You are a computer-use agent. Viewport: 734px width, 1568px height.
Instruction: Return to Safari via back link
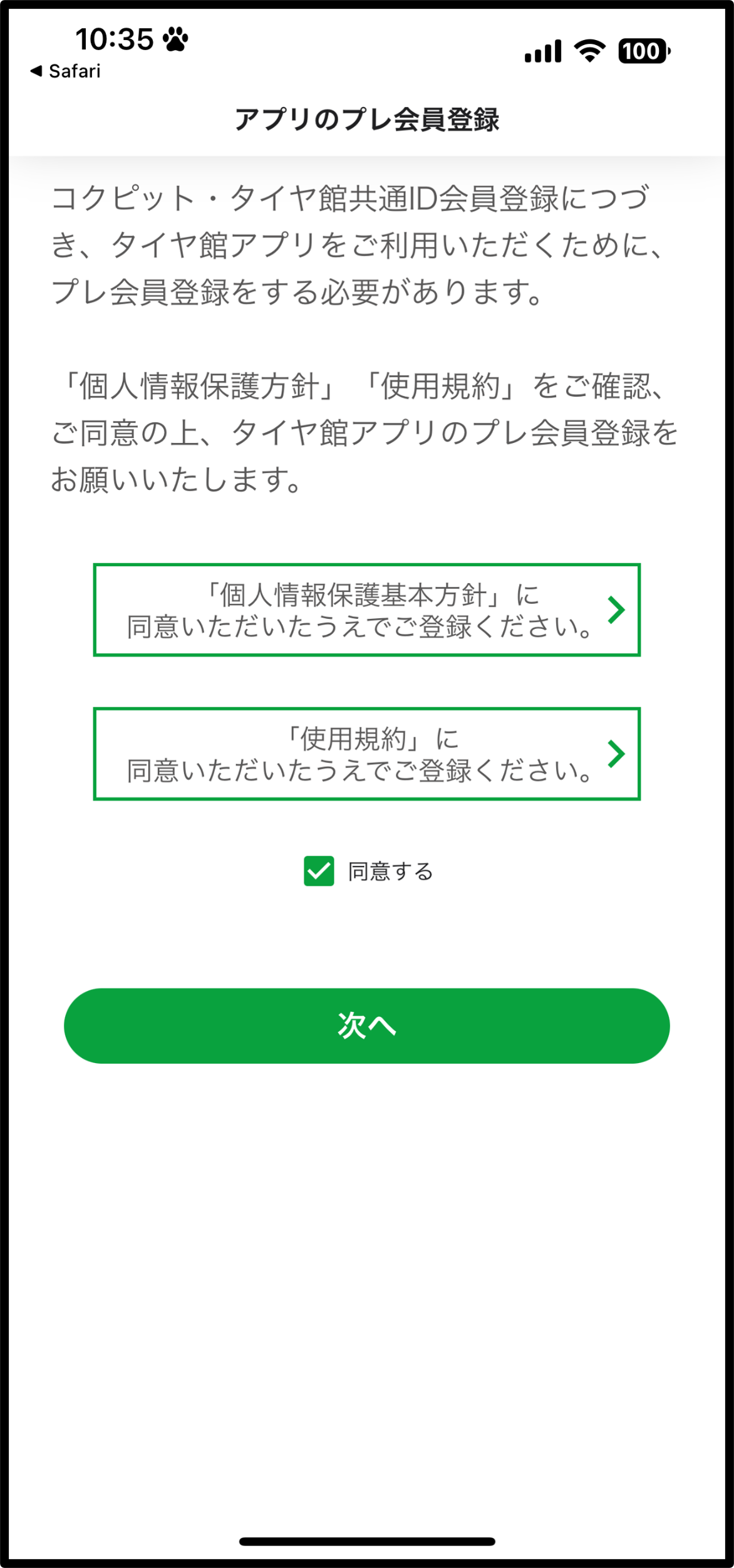[x=65, y=71]
